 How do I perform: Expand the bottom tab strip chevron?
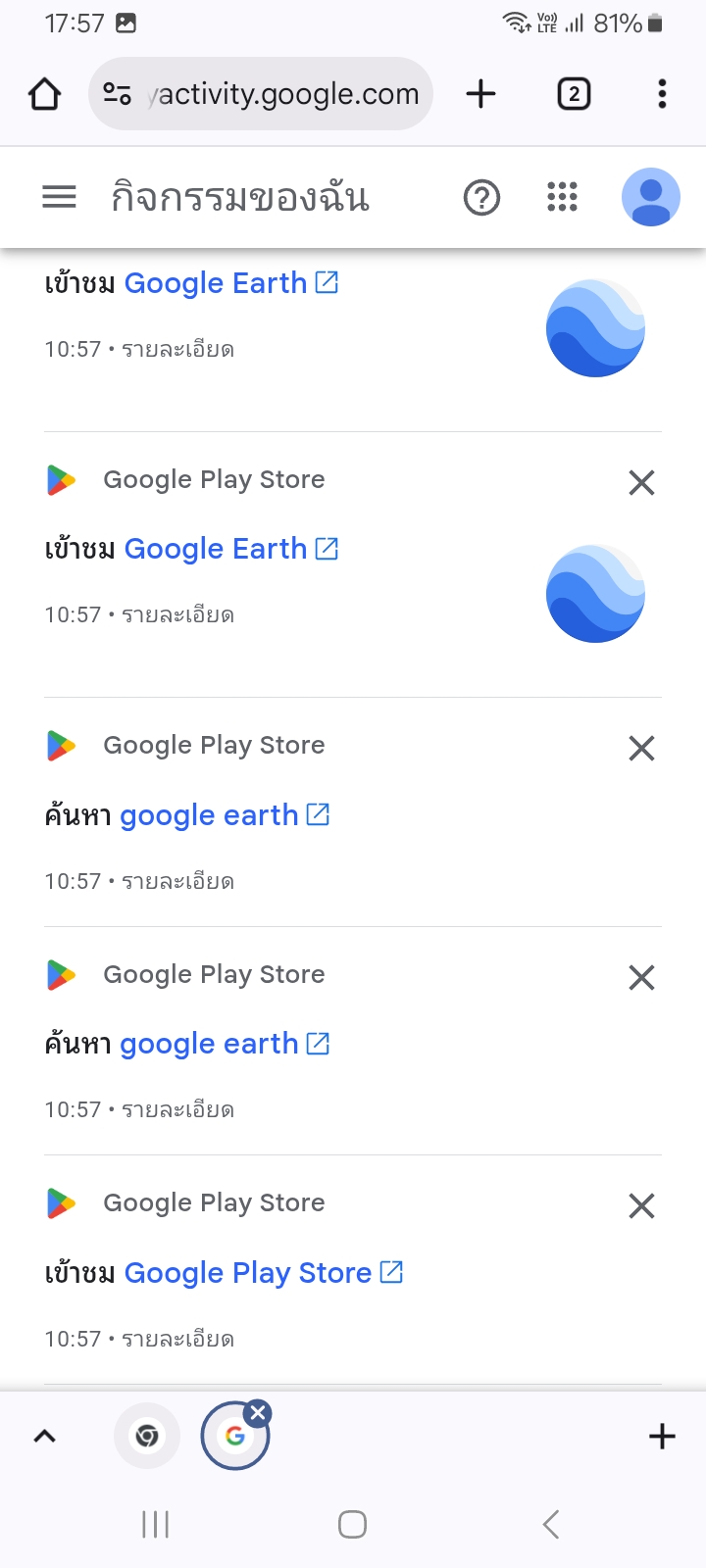[45, 1437]
